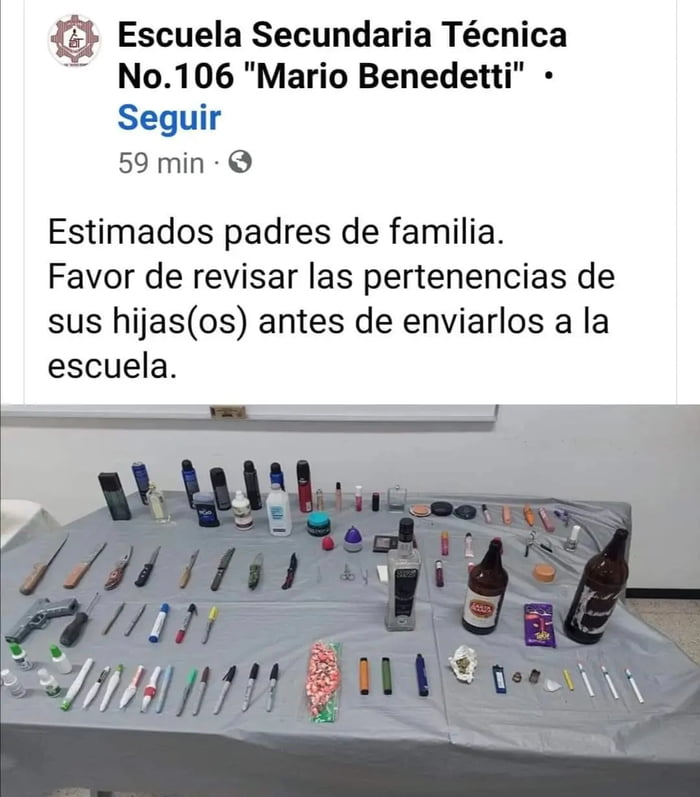The width and height of the screenshot is (700, 797).
Task: Open Escuela Secundaria Técnica No.106 page name
Action: [x=342, y=55]
